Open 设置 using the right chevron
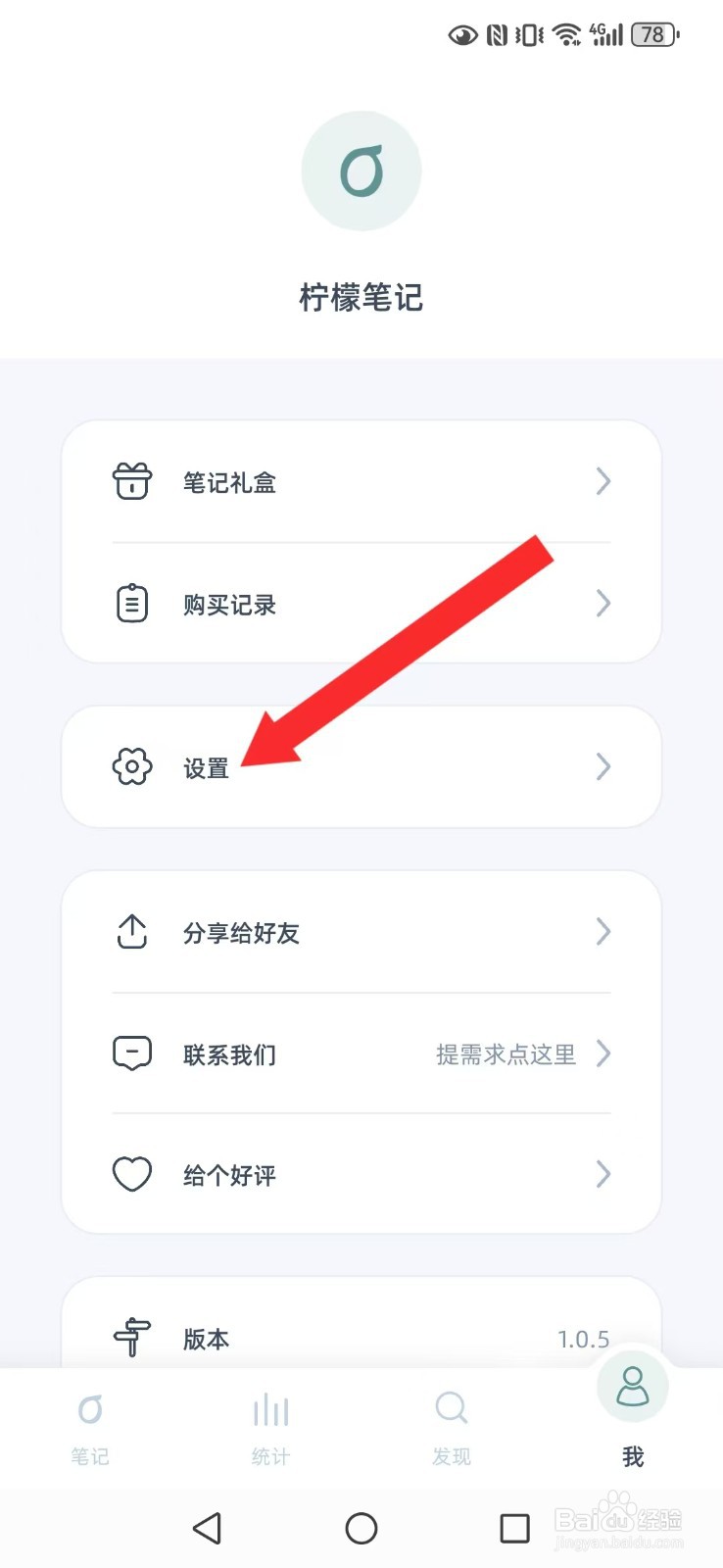Image resolution: width=723 pixels, height=1568 pixels. [x=602, y=766]
